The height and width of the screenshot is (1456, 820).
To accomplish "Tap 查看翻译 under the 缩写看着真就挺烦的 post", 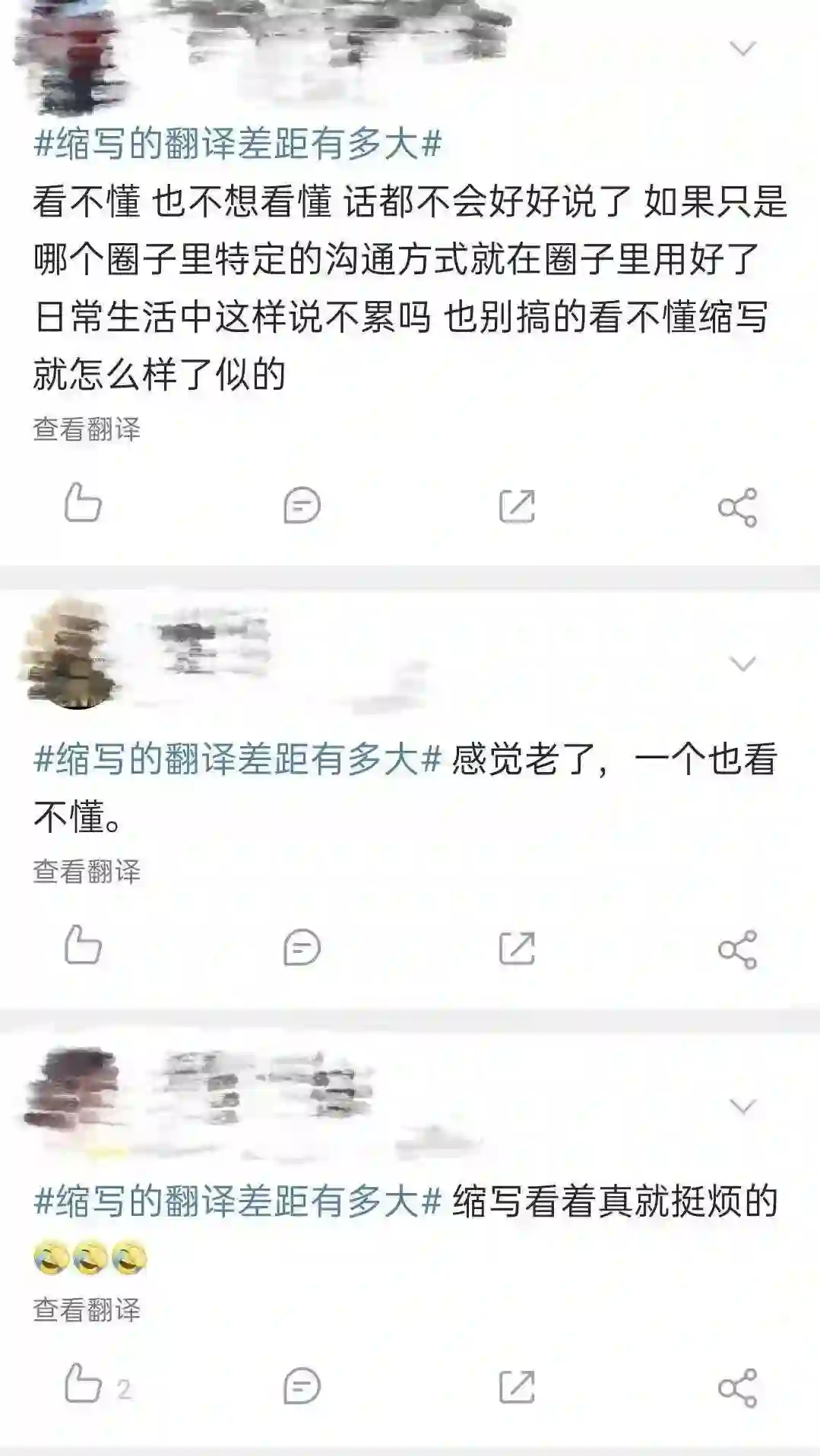I will (x=87, y=1309).
